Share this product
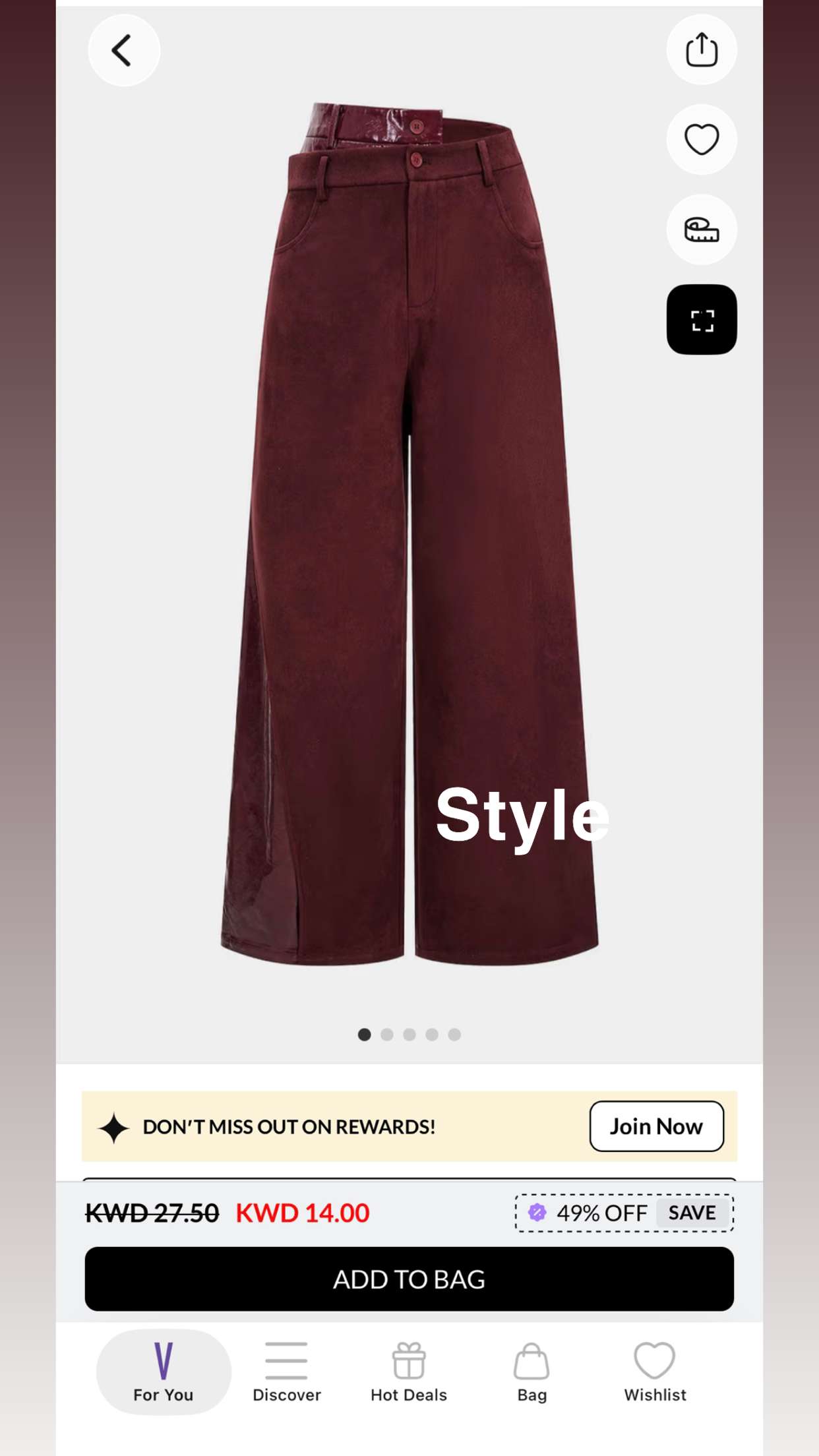The image size is (819, 1456). [x=702, y=50]
